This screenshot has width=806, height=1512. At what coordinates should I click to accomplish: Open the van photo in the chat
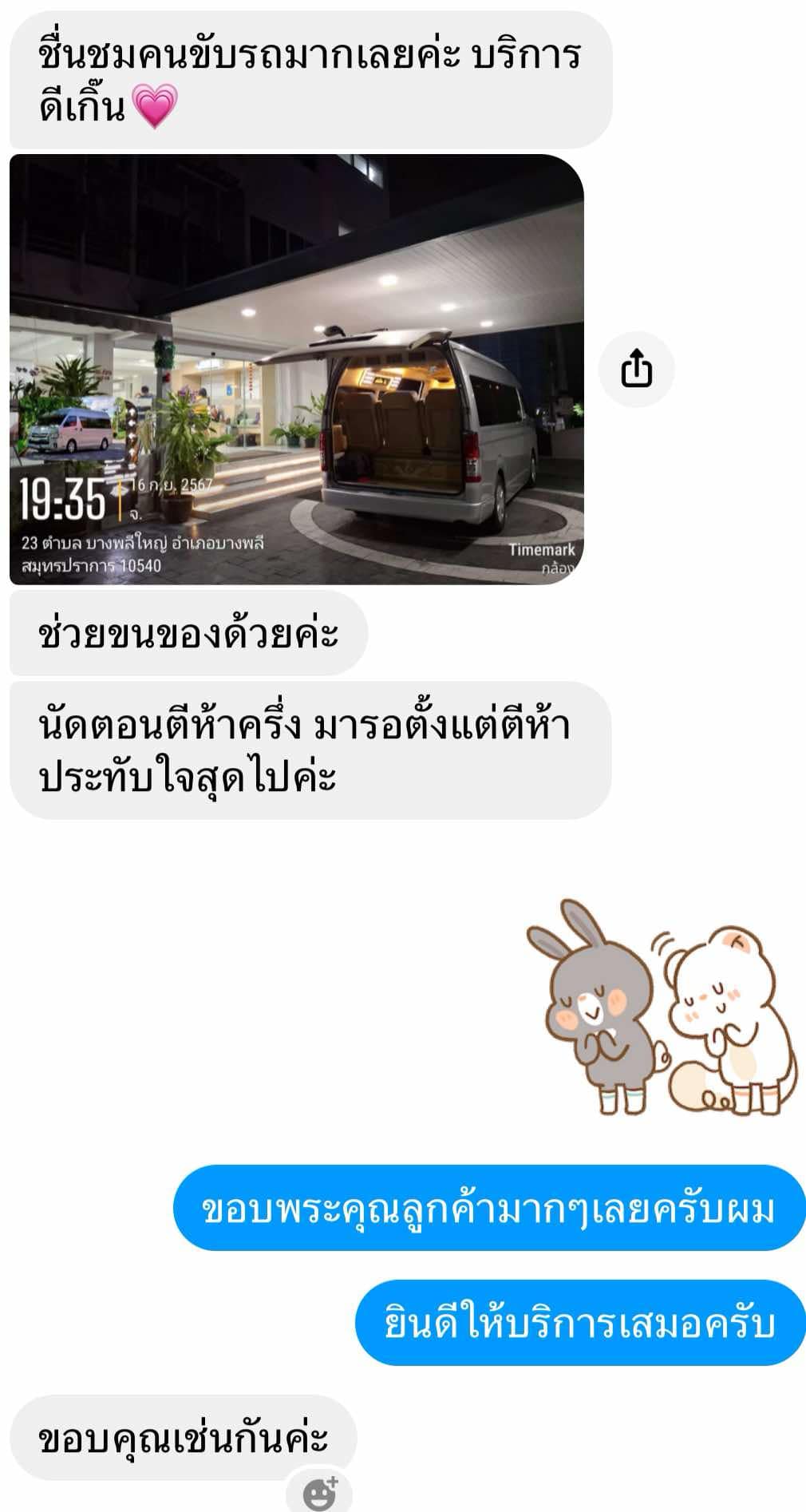296,370
